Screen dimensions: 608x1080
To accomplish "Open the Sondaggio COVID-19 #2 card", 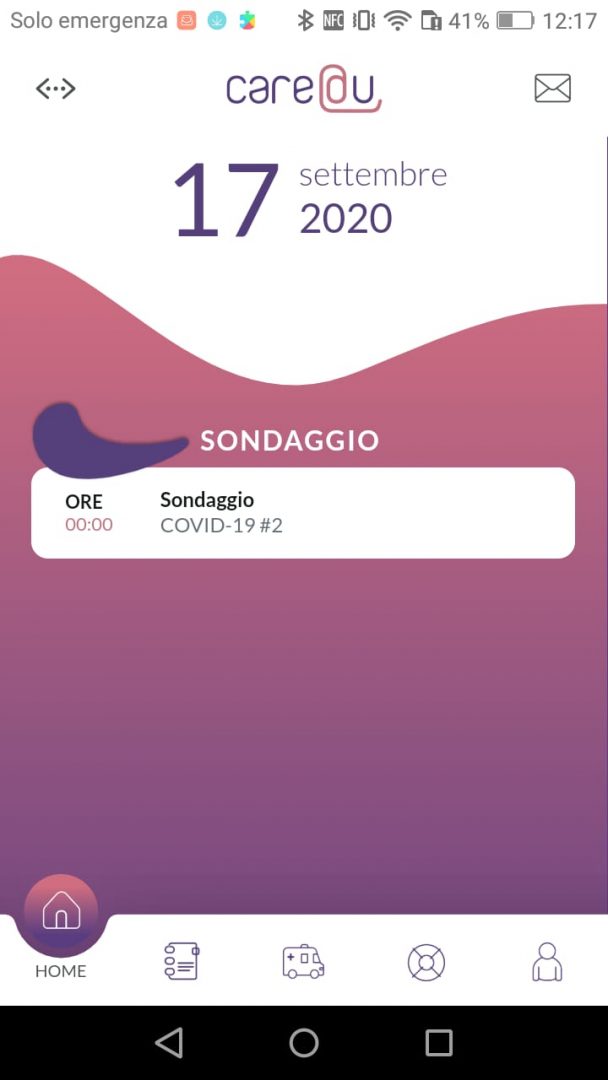I will point(303,512).
